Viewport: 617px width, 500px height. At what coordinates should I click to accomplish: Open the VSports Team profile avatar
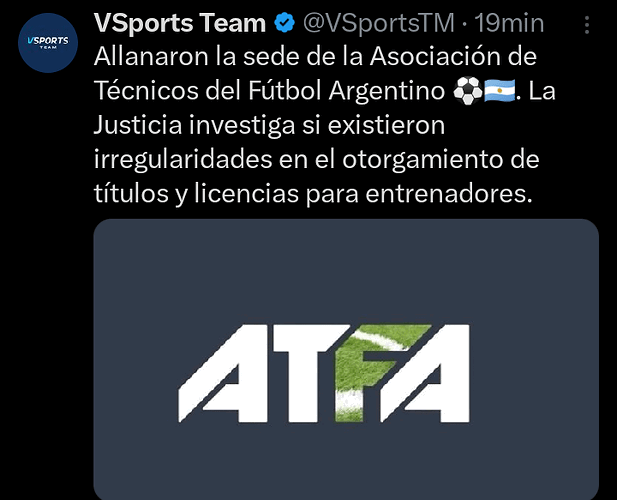(x=49, y=42)
